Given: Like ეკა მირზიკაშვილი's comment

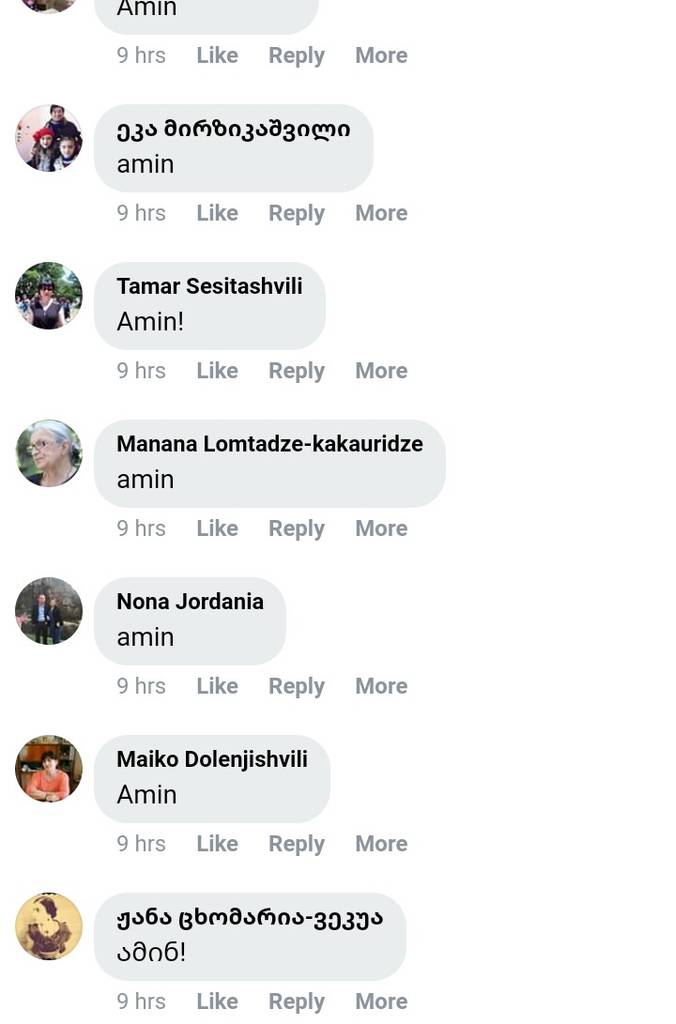Looking at the screenshot, I should click(x=217, y=214).
